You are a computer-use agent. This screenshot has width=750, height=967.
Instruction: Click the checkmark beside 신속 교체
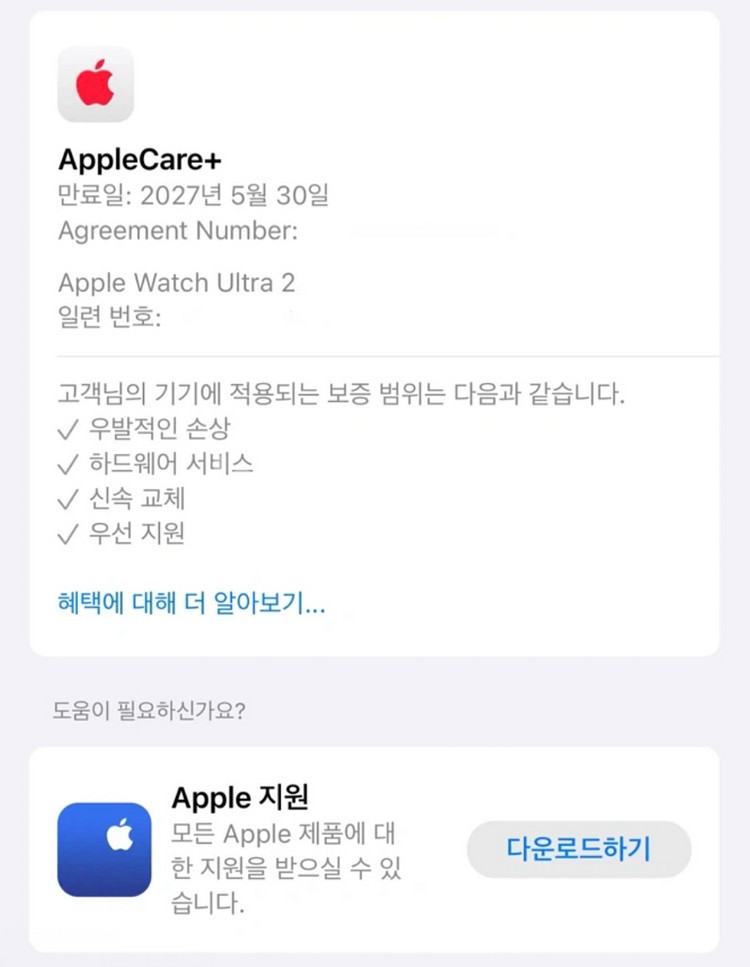(66, 499)
